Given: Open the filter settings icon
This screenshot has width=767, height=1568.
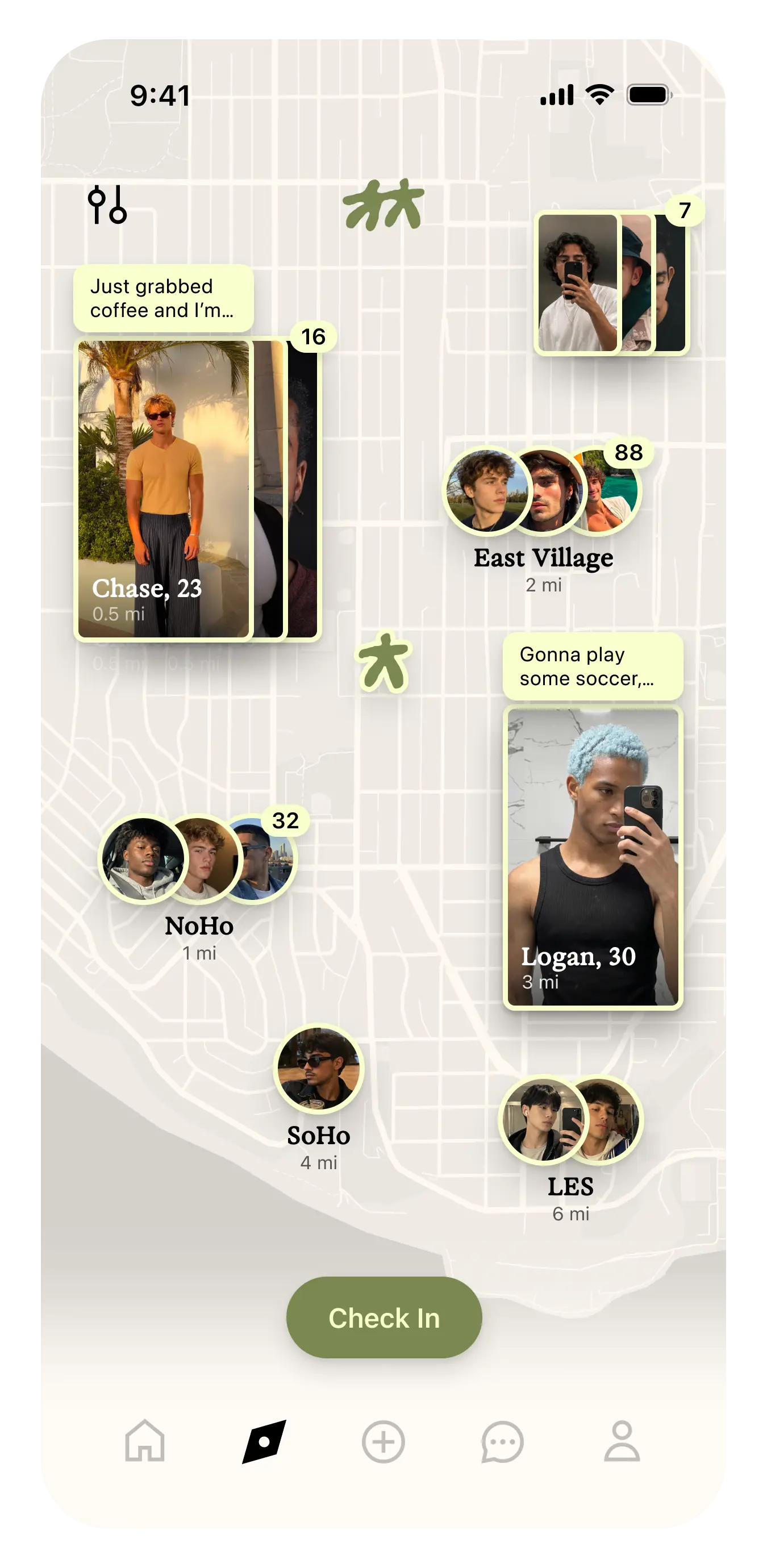Looking at the screenshot, I should click(x=107, y=205).
